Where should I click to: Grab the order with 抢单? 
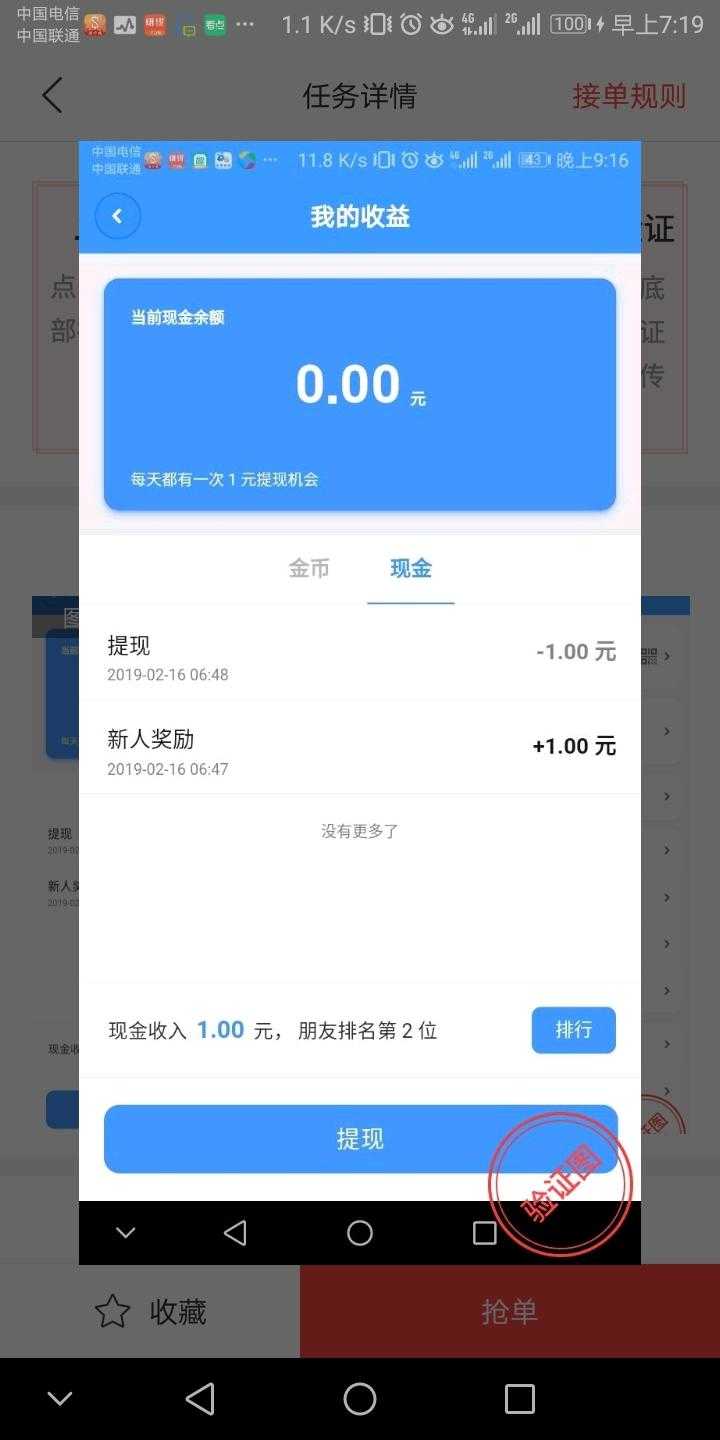(x=510, y=1311)
